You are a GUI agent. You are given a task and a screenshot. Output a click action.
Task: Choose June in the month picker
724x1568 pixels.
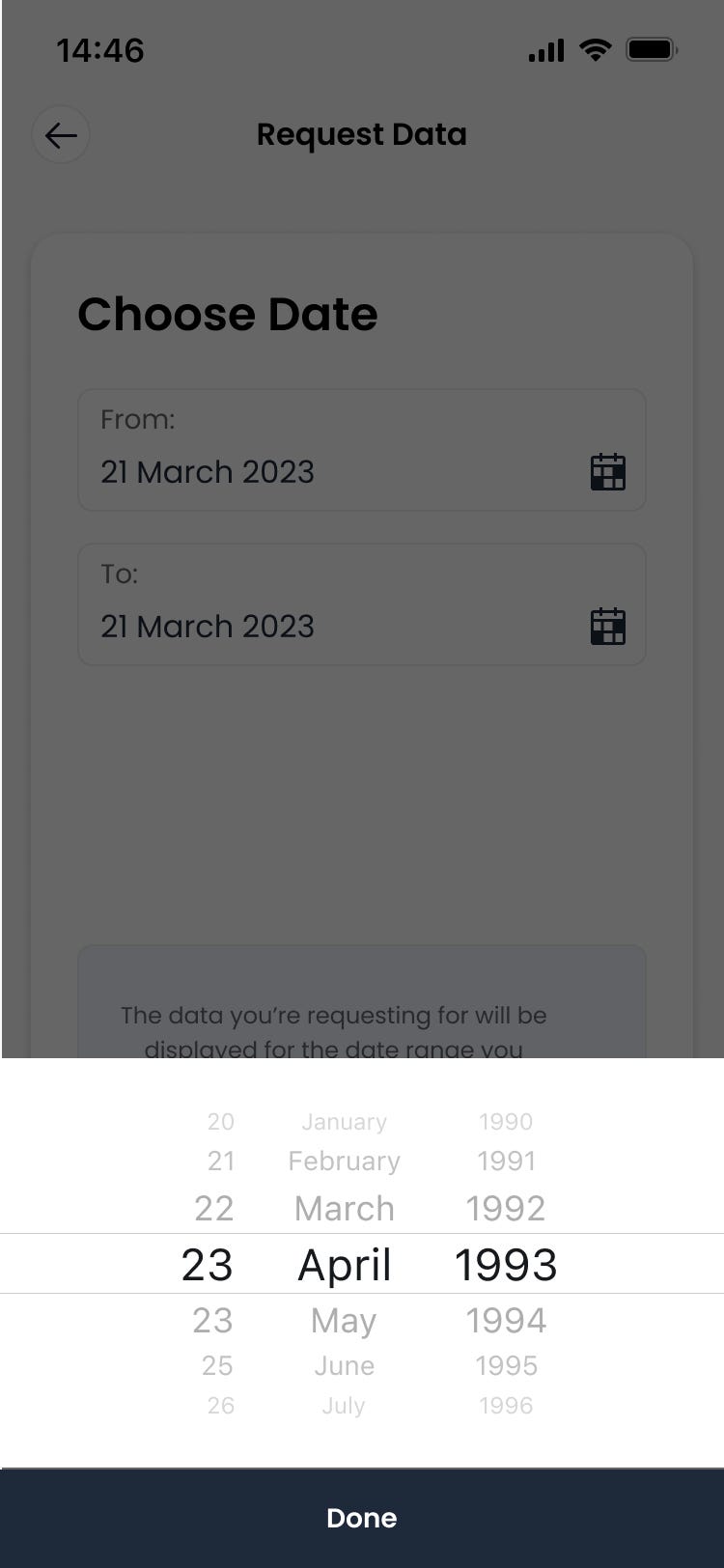(x=345, y=1365)
